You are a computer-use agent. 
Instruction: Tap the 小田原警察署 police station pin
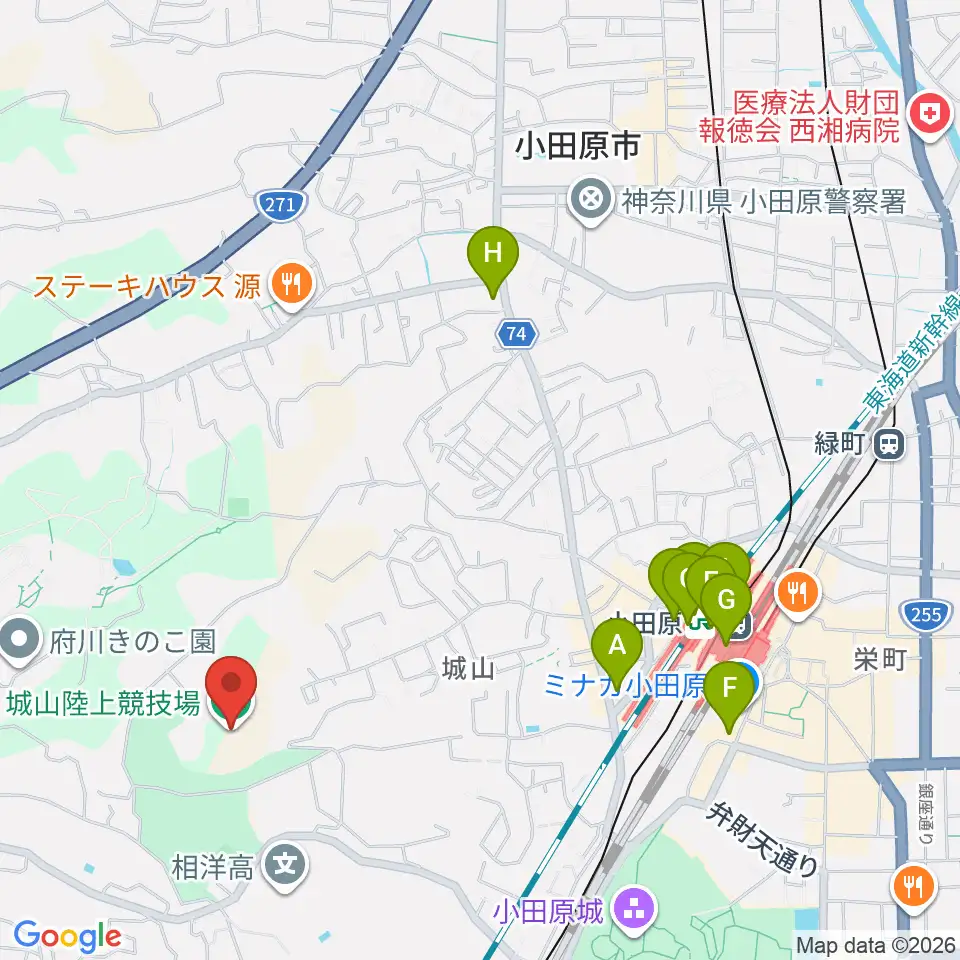click(590, 200)
